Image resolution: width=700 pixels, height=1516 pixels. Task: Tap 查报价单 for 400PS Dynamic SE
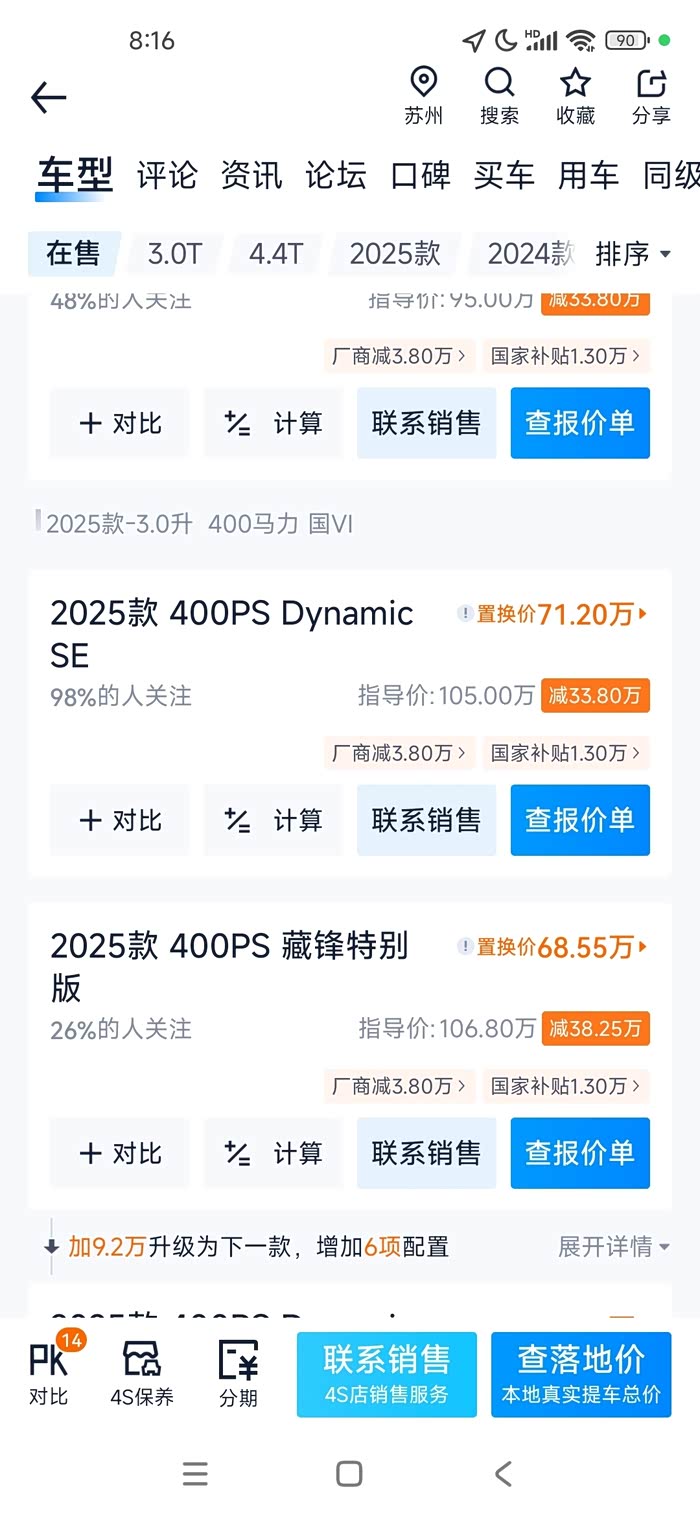(x=580, y=820)
